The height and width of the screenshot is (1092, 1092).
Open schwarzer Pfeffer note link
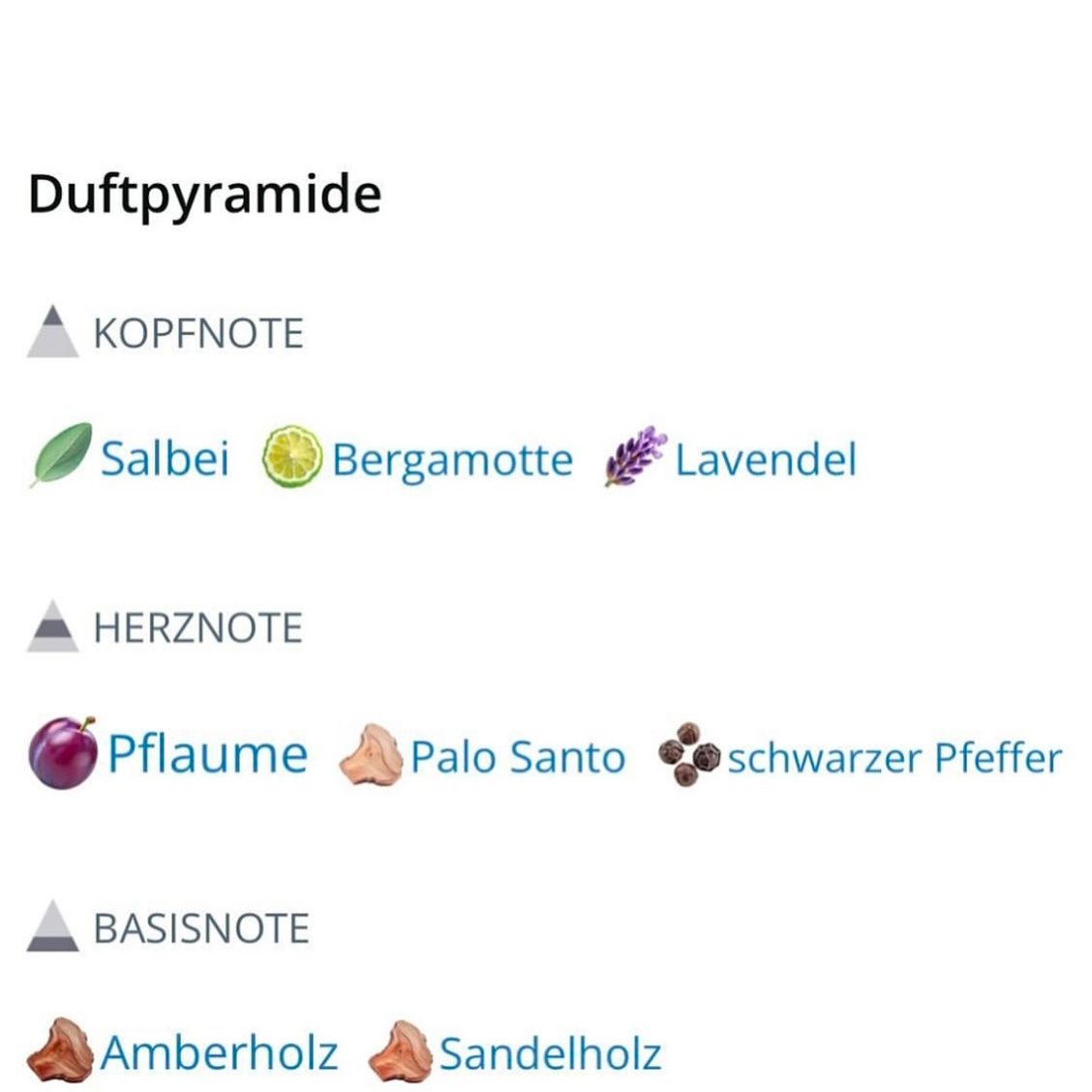(894, 758)
